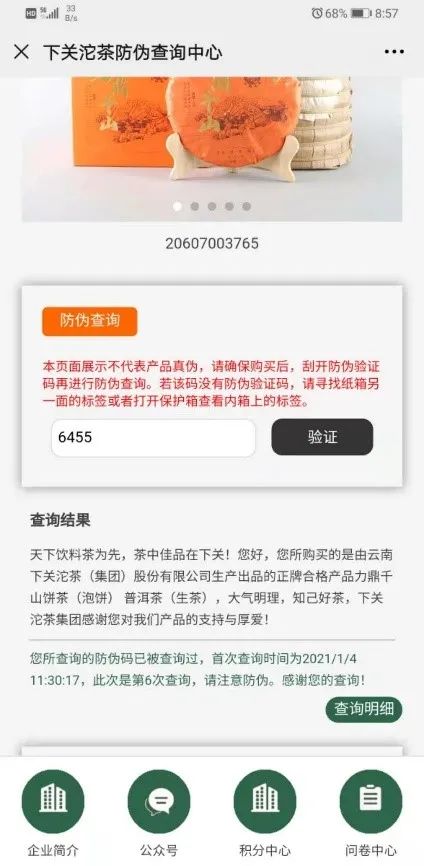
Task: Close the 下关沱茶防伪查询中心 page
Action: coord(22,52)
